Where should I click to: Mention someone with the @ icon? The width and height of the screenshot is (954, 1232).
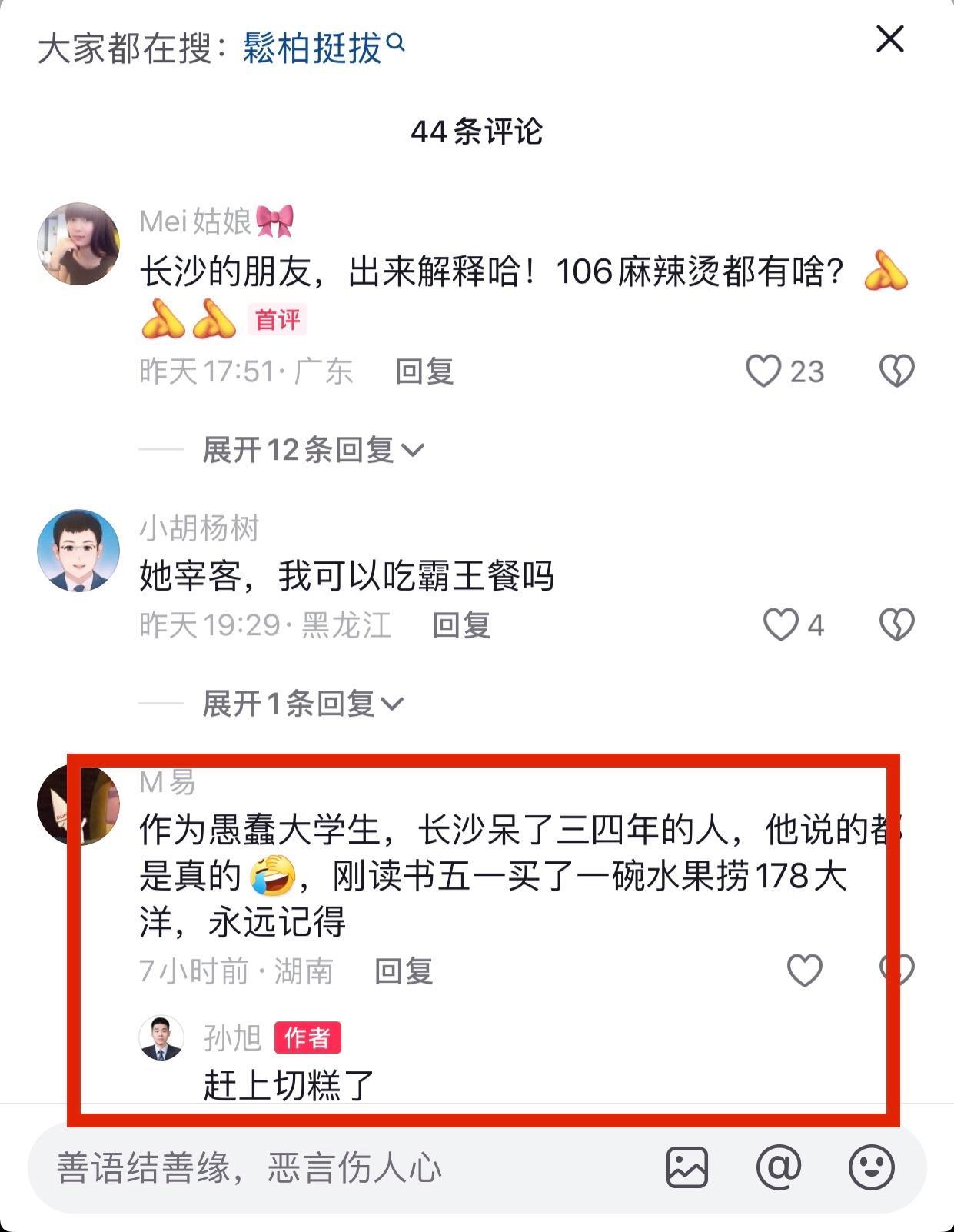pyautogui.click(x=779, y=1168)
